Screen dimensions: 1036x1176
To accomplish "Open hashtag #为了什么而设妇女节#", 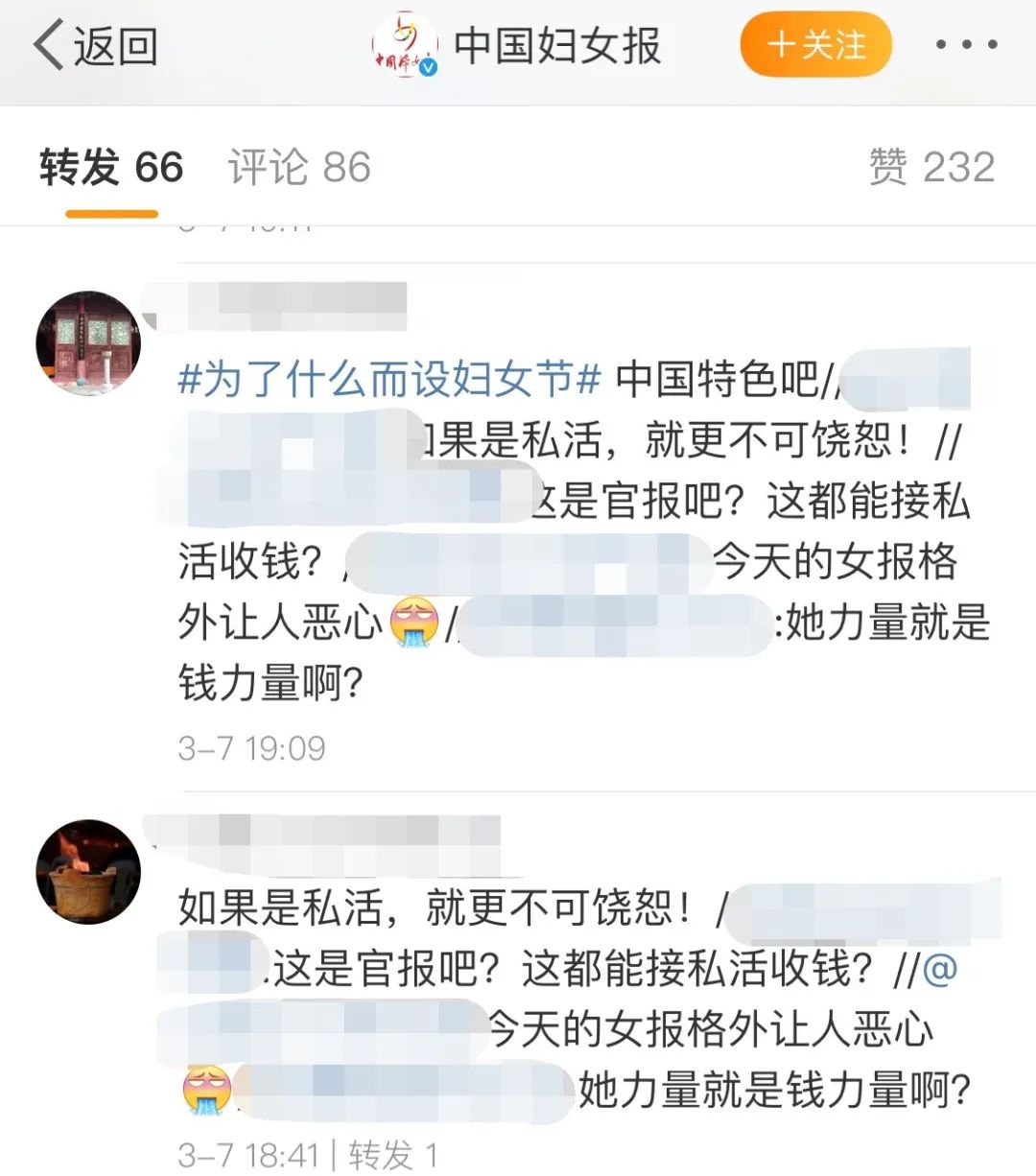I will pyautogui.click(x=389, y=380).
